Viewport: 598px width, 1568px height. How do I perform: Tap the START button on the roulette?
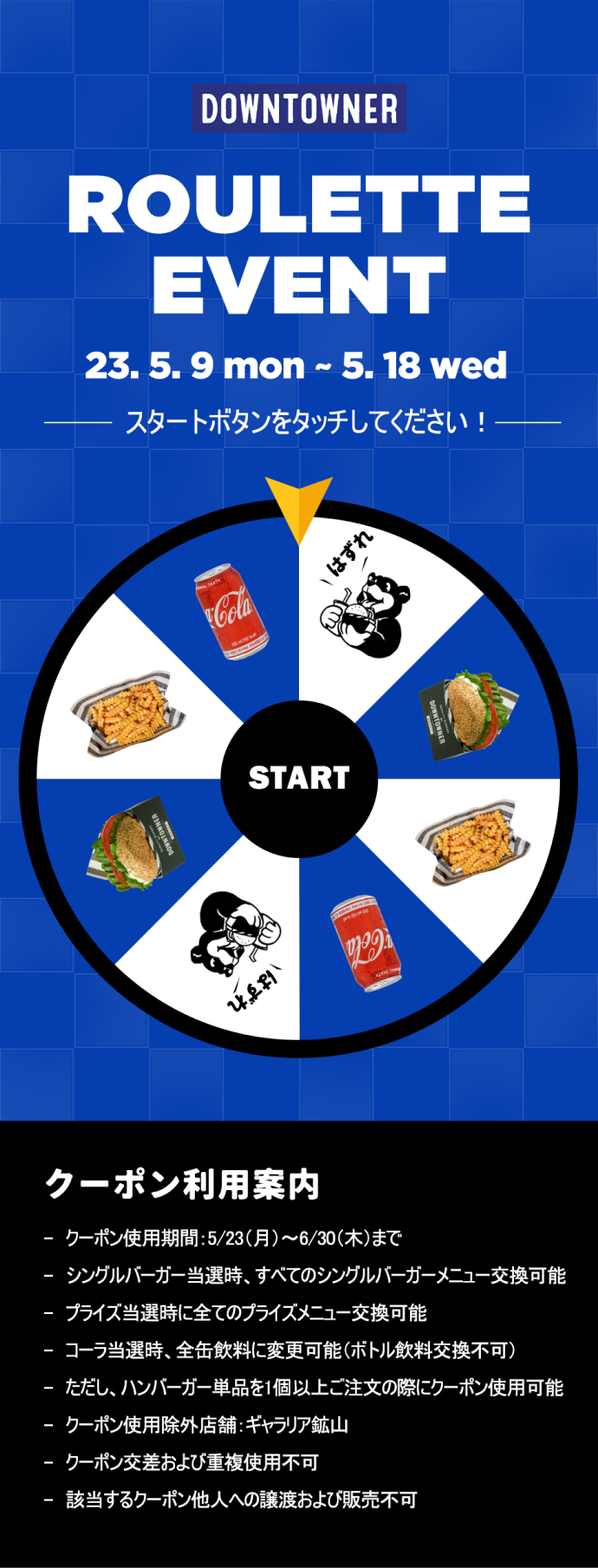coord(299,778)
